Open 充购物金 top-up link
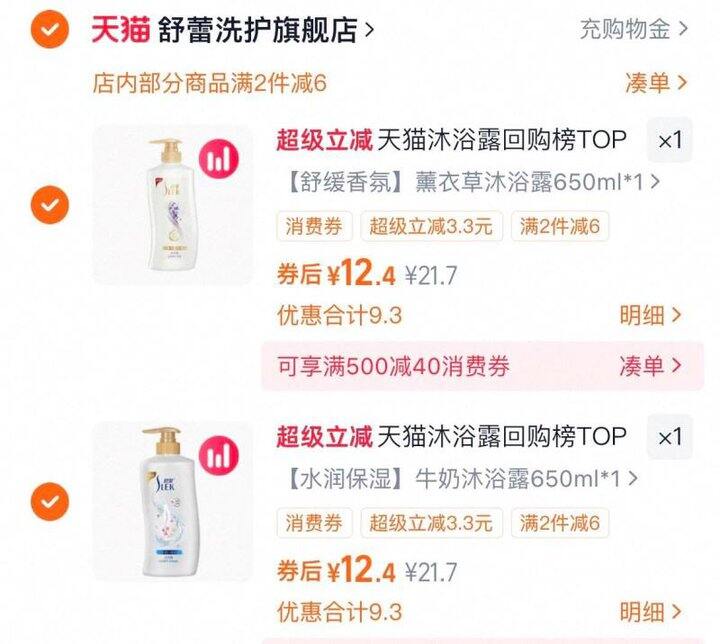 [x=634, y=29]
